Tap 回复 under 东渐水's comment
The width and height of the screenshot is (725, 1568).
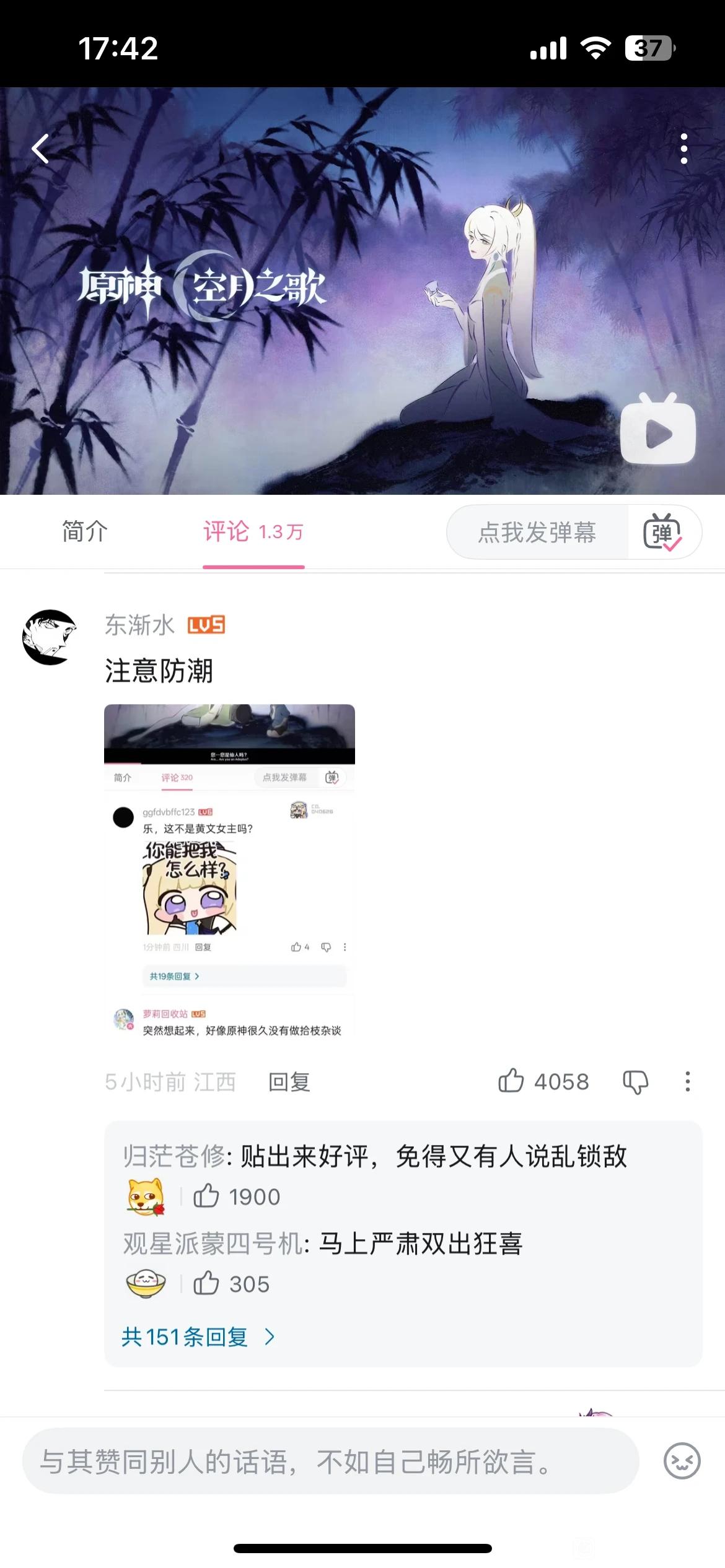(x=289, y=1082)
